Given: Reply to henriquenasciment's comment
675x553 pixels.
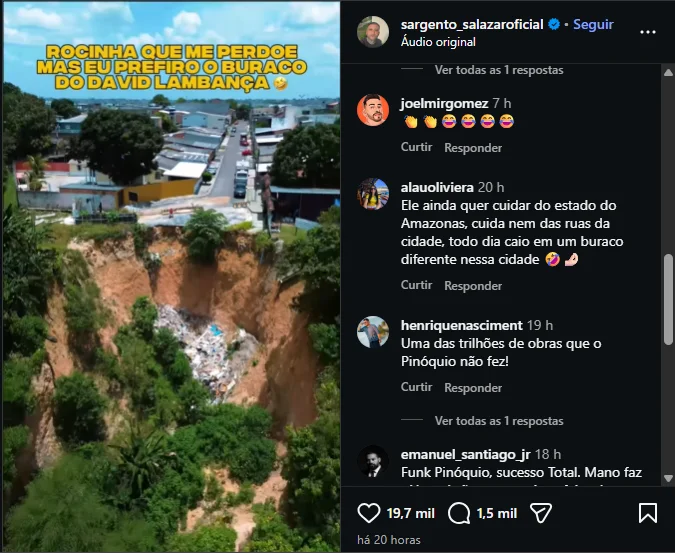Looking at the screenshot, I should tap(473, 388).
